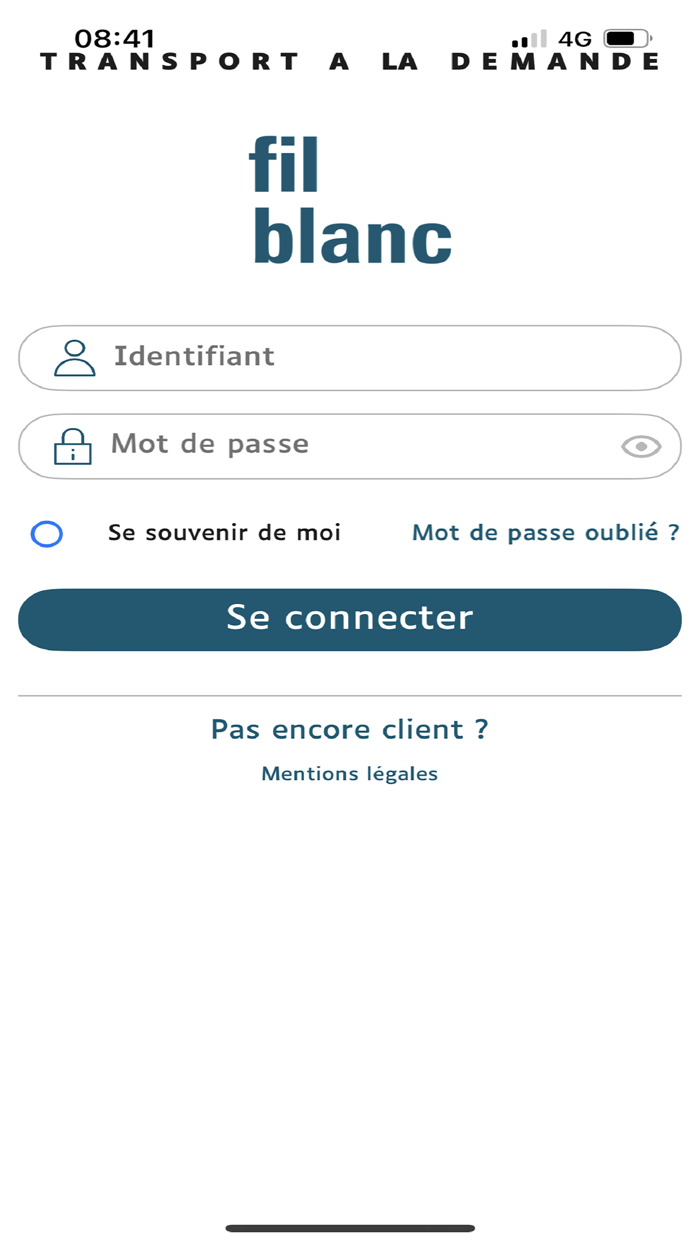Focus the Mot de passe field
Screen dimensions: 700x1244
[x=350, y=446]
